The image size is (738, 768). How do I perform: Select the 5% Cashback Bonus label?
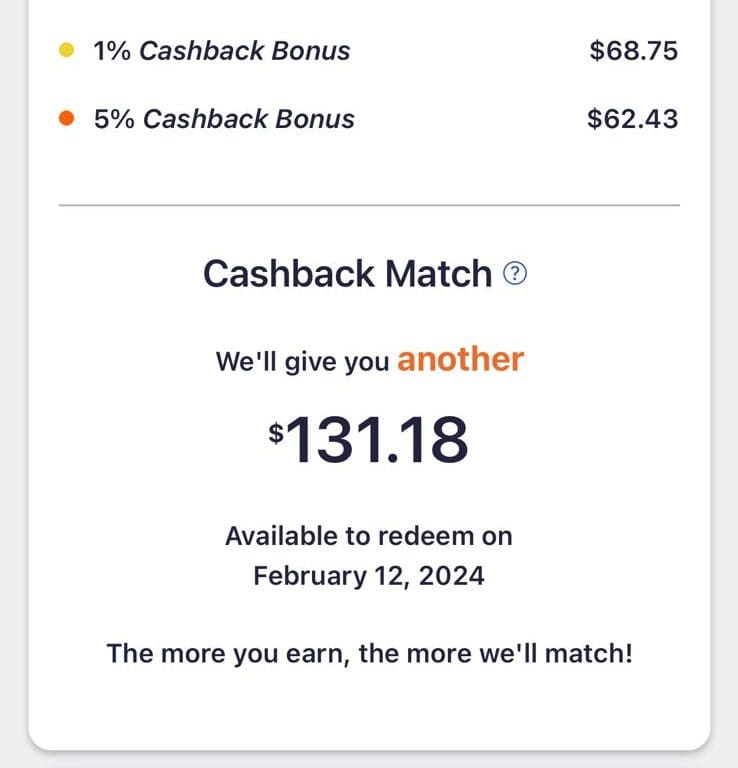coord(223,118)
